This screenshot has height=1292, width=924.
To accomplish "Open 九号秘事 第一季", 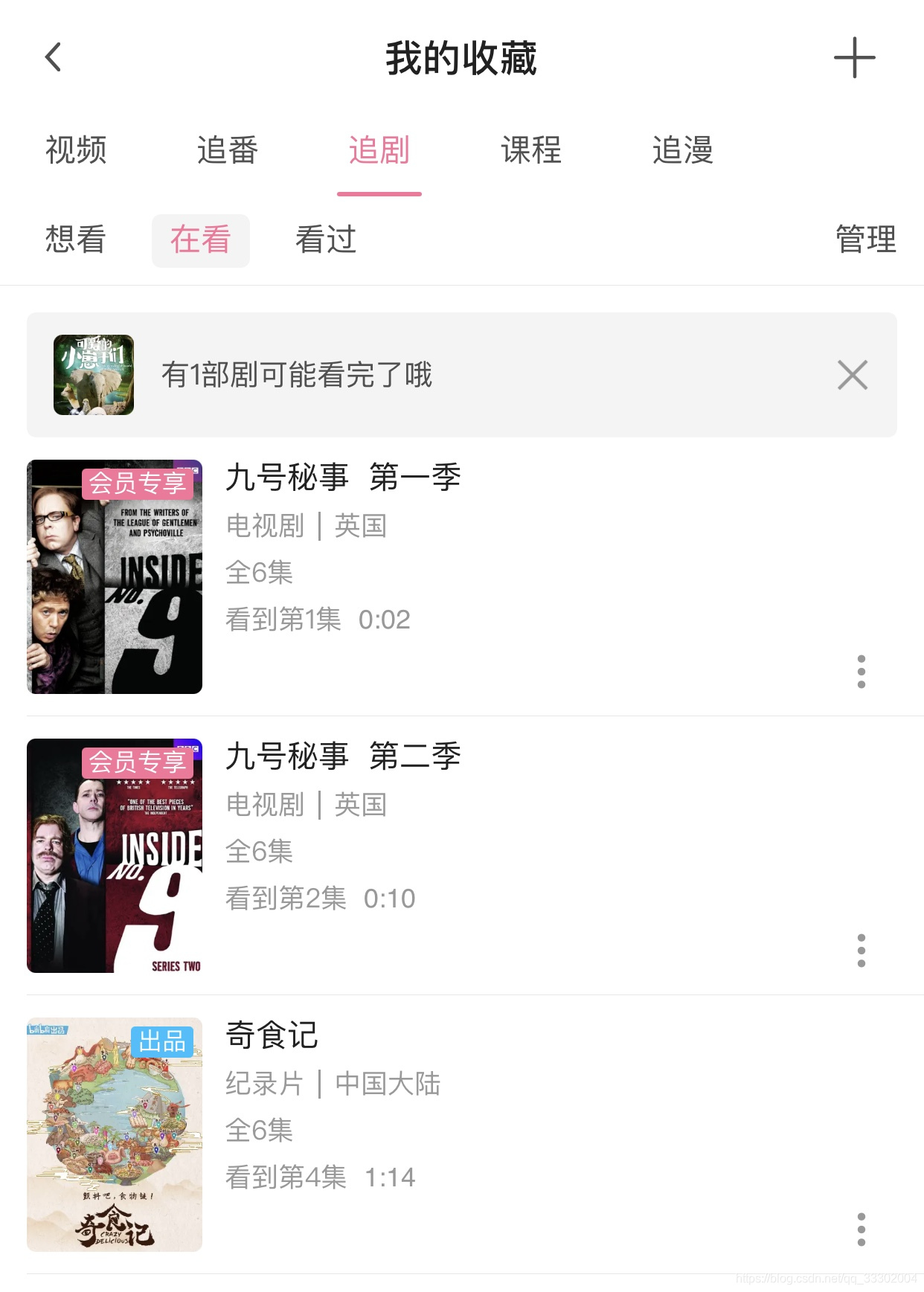I will [342, 478].
